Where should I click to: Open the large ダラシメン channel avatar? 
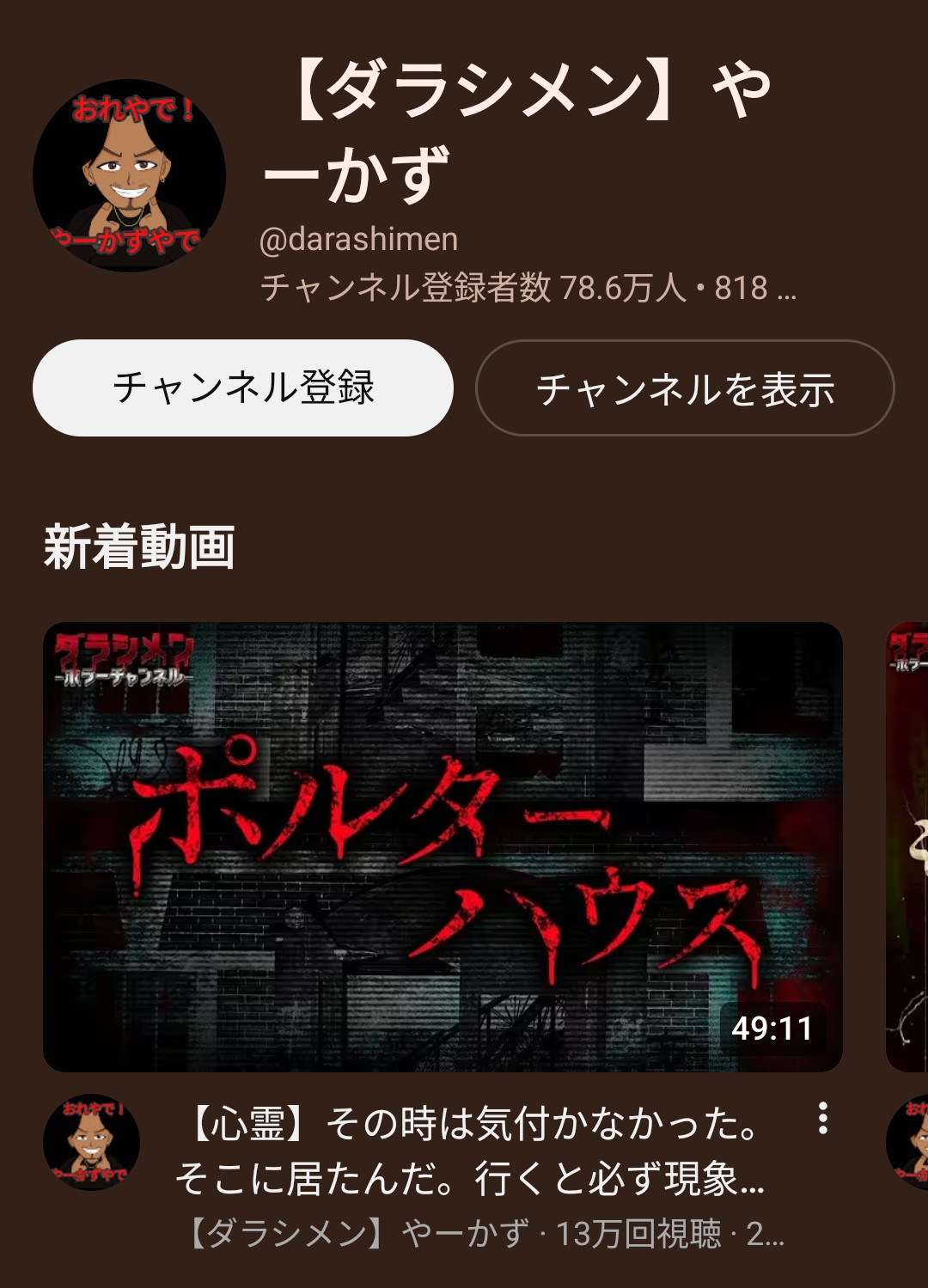coord(129,176)
